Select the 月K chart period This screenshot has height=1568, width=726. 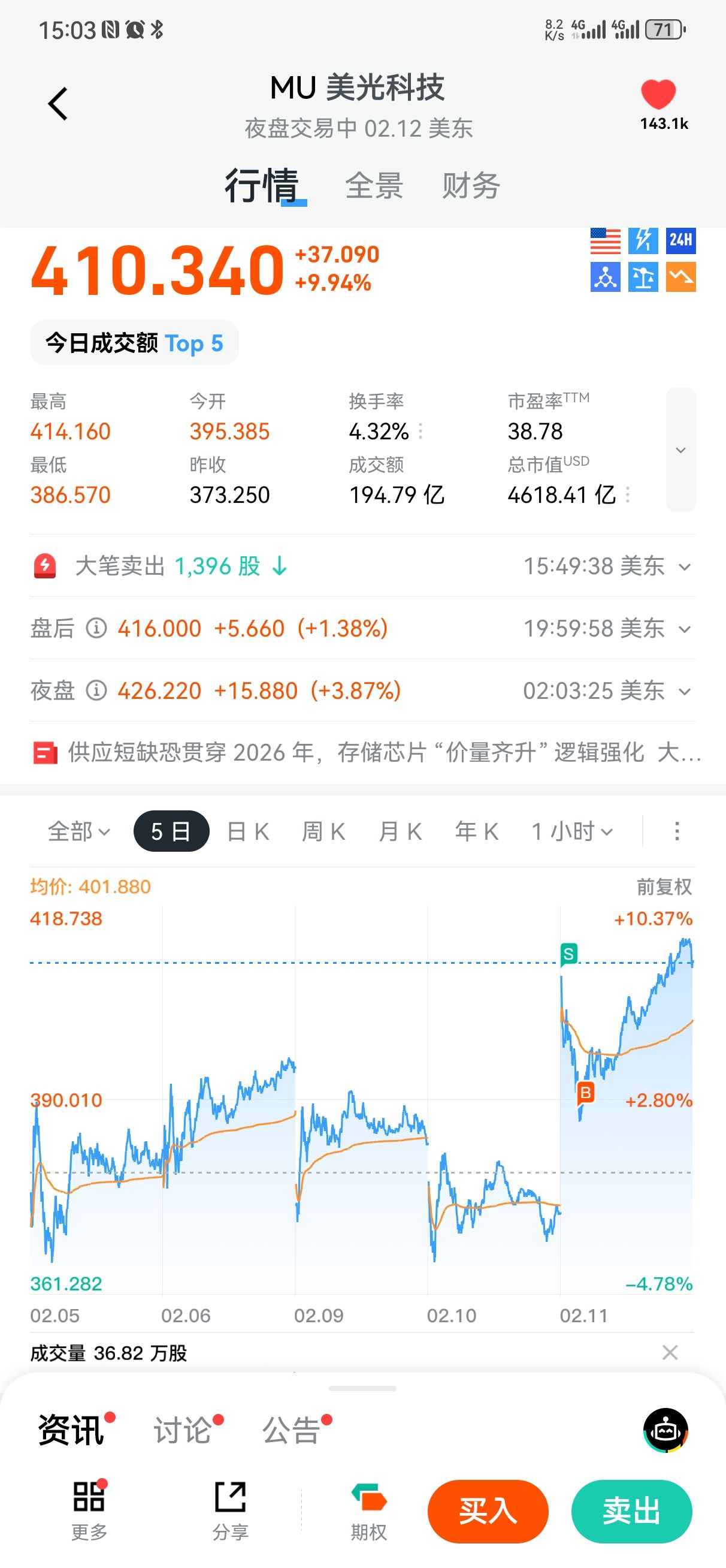click(x=400, y=831)
